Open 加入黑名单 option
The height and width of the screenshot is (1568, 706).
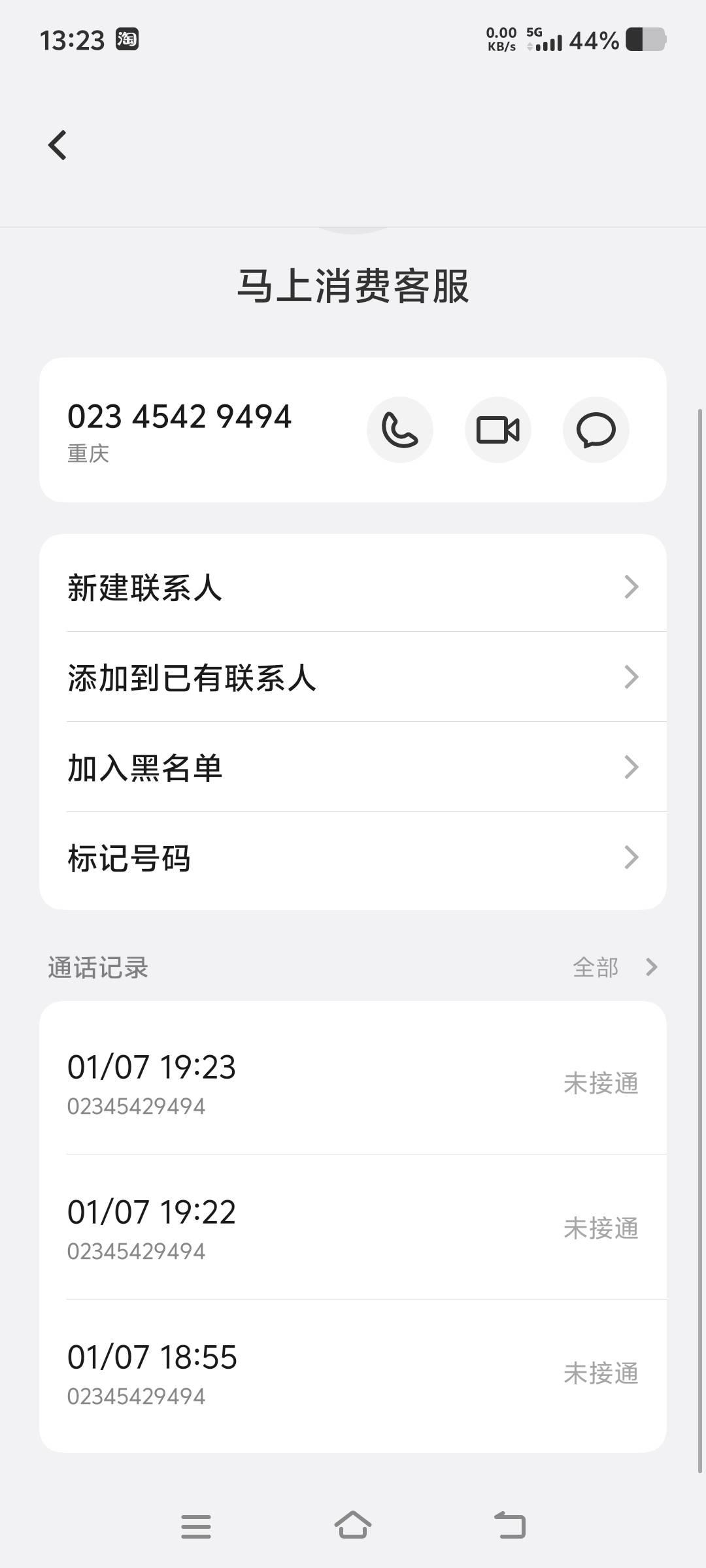click(x=353, y=767)
